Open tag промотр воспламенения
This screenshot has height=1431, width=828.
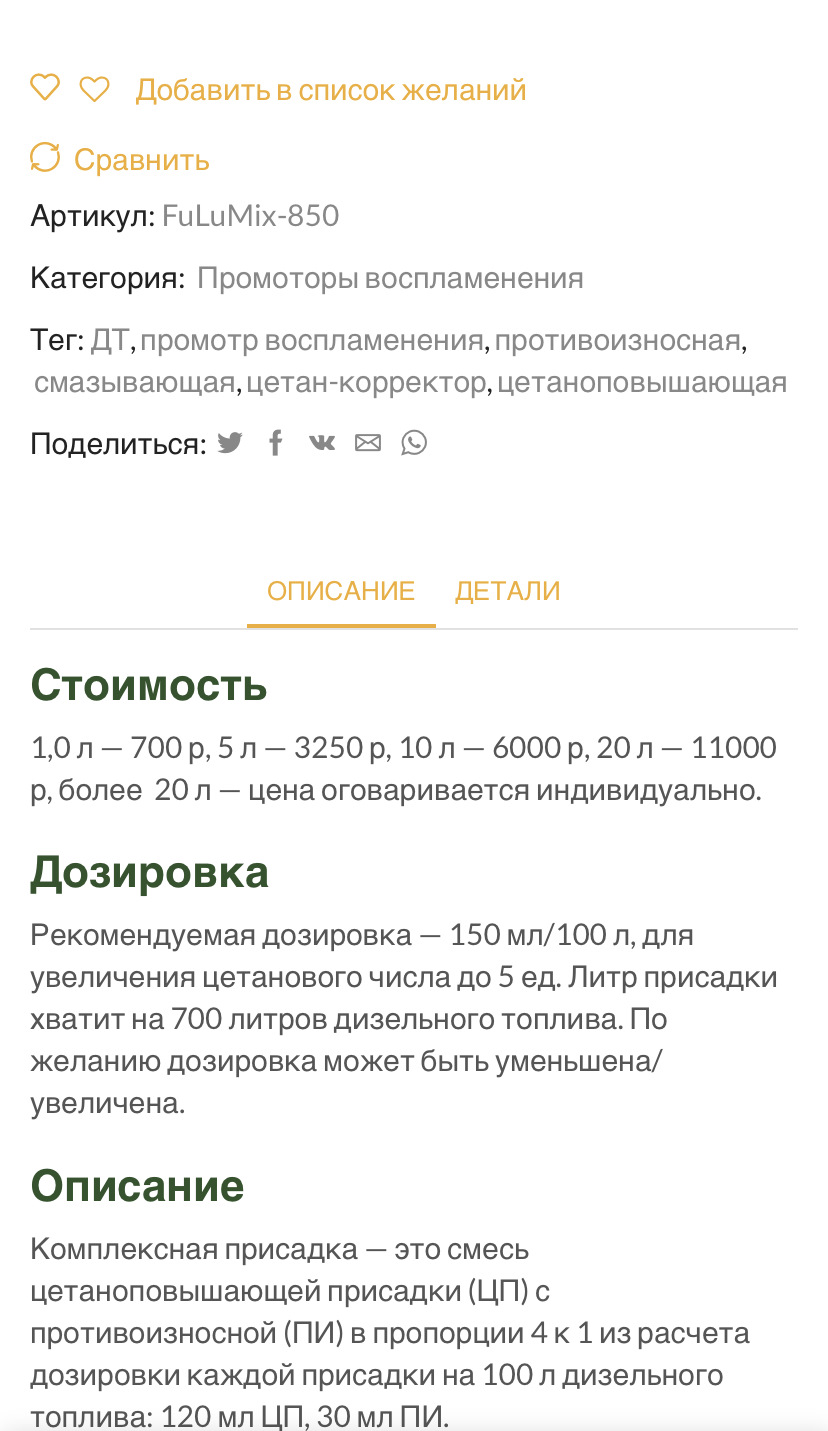pos(311,341)
